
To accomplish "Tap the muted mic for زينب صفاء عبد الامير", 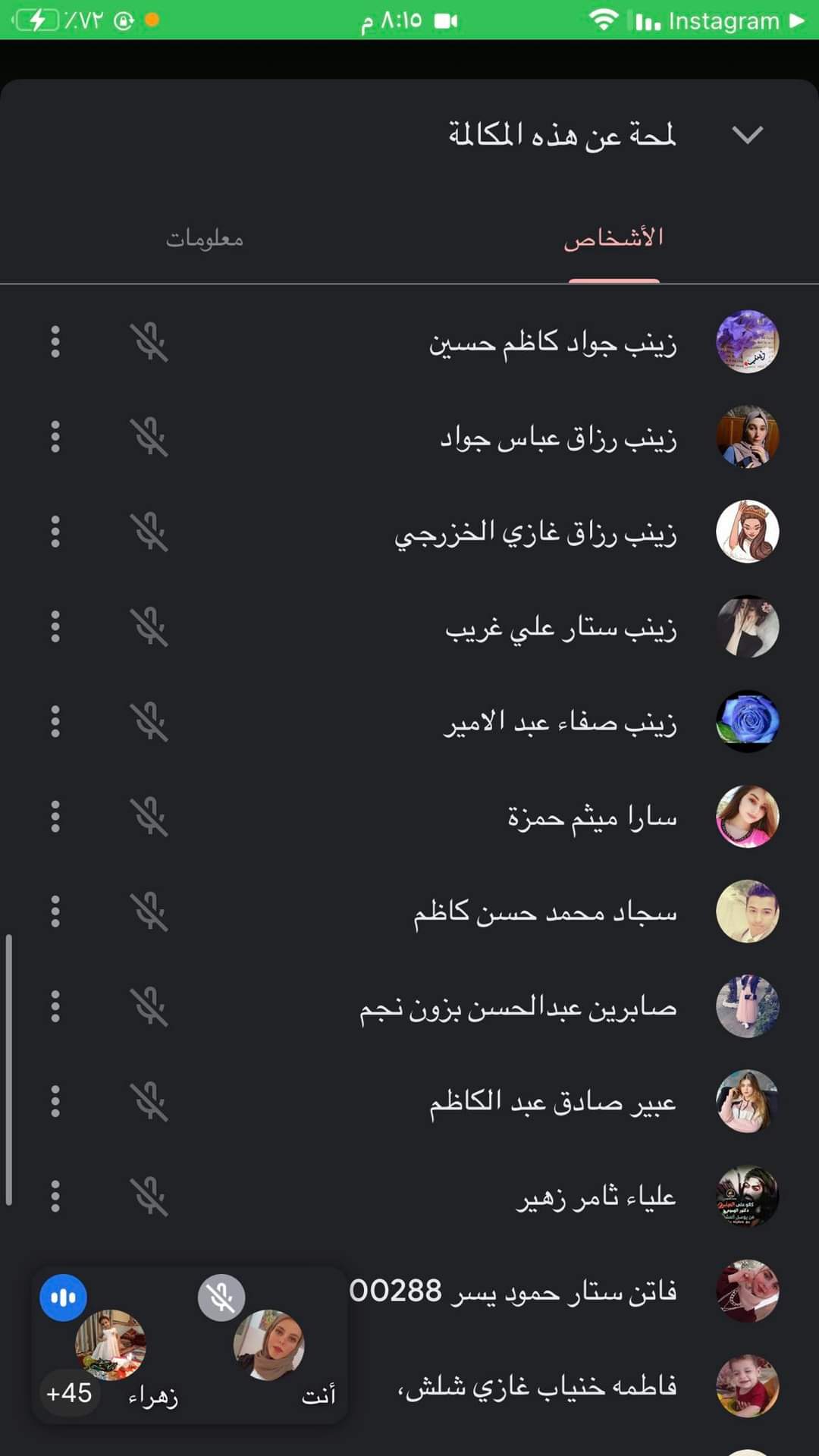I will [x=149, y=722].
